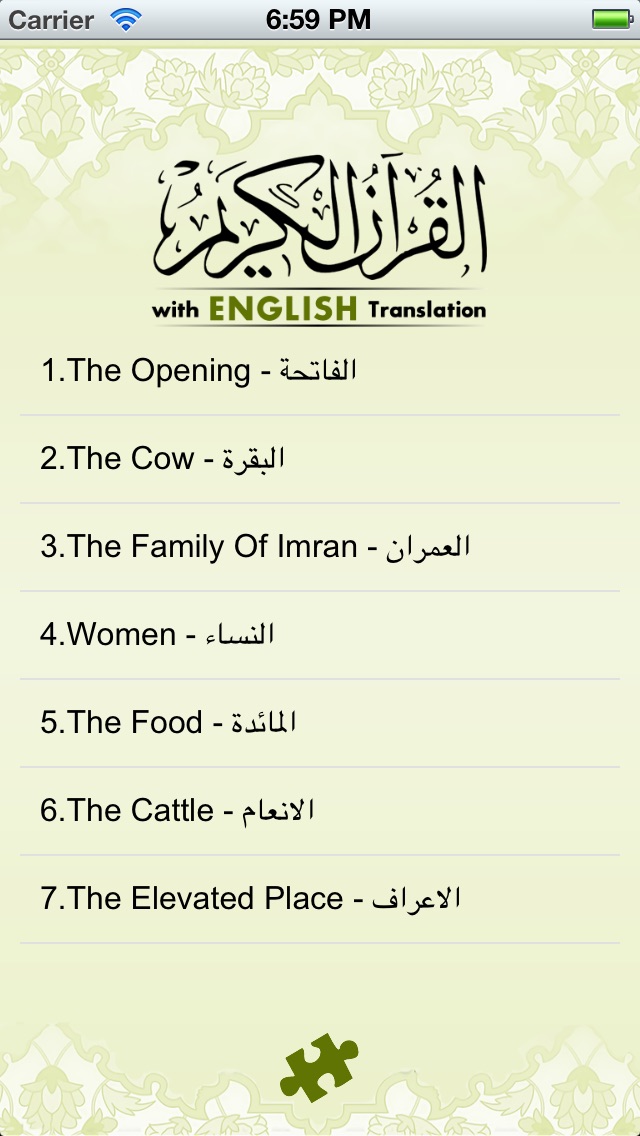The image size is (640, 1136).
Task: Open The Family Of Imran surah
Action: (256, 547)
